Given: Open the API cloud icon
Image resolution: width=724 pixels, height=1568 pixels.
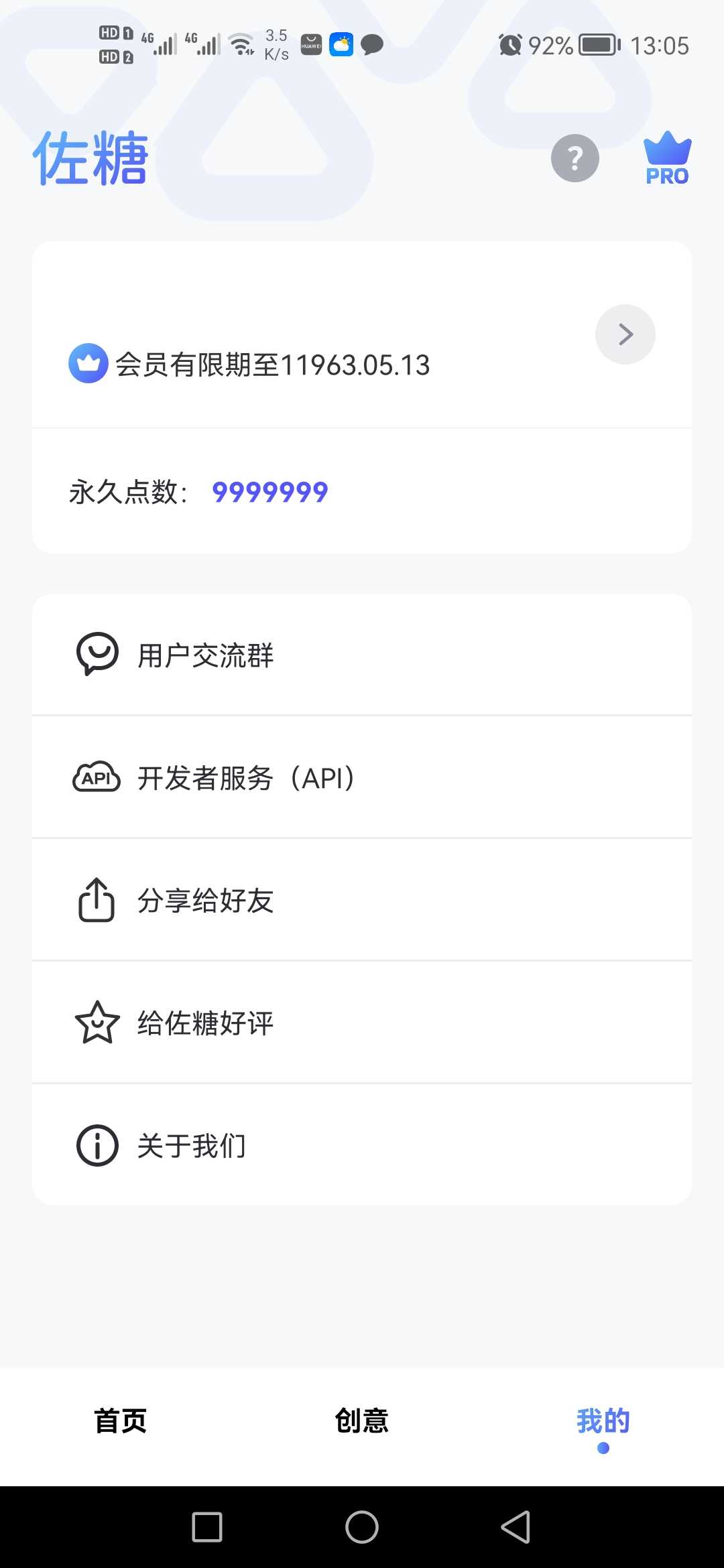Looking at the screenshot, I should coord(96,777).
